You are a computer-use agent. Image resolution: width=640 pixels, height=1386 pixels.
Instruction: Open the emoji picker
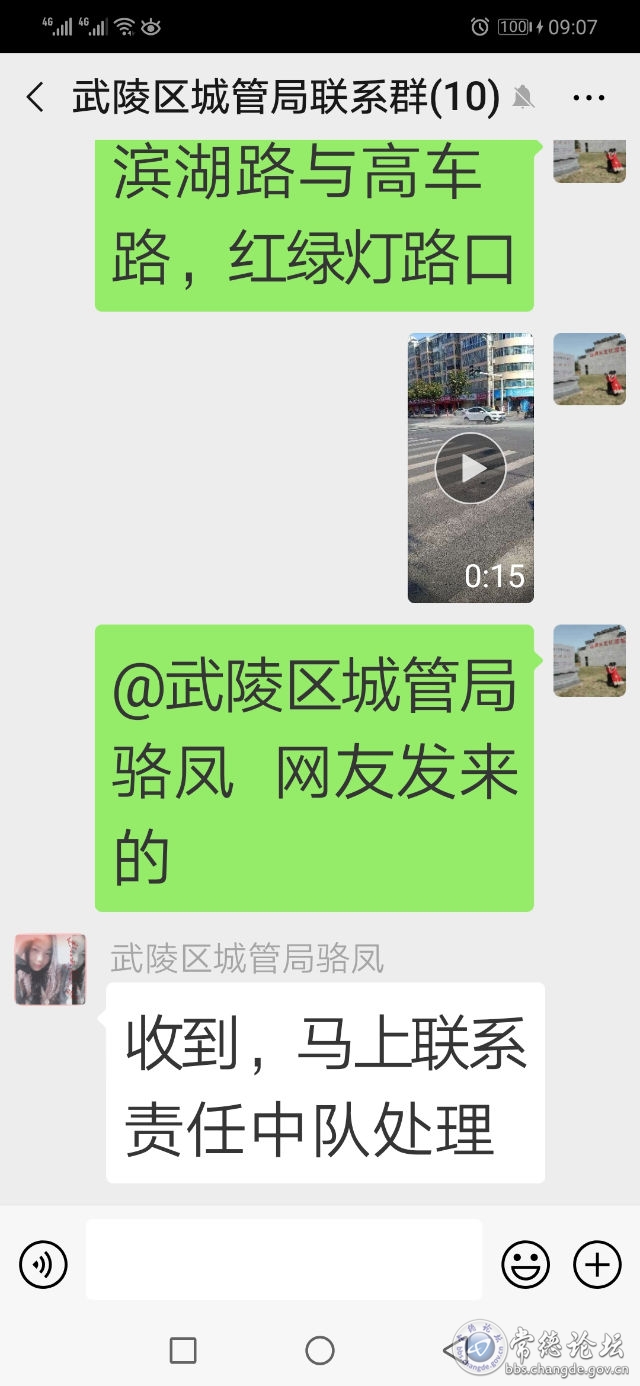point(525,1265)
